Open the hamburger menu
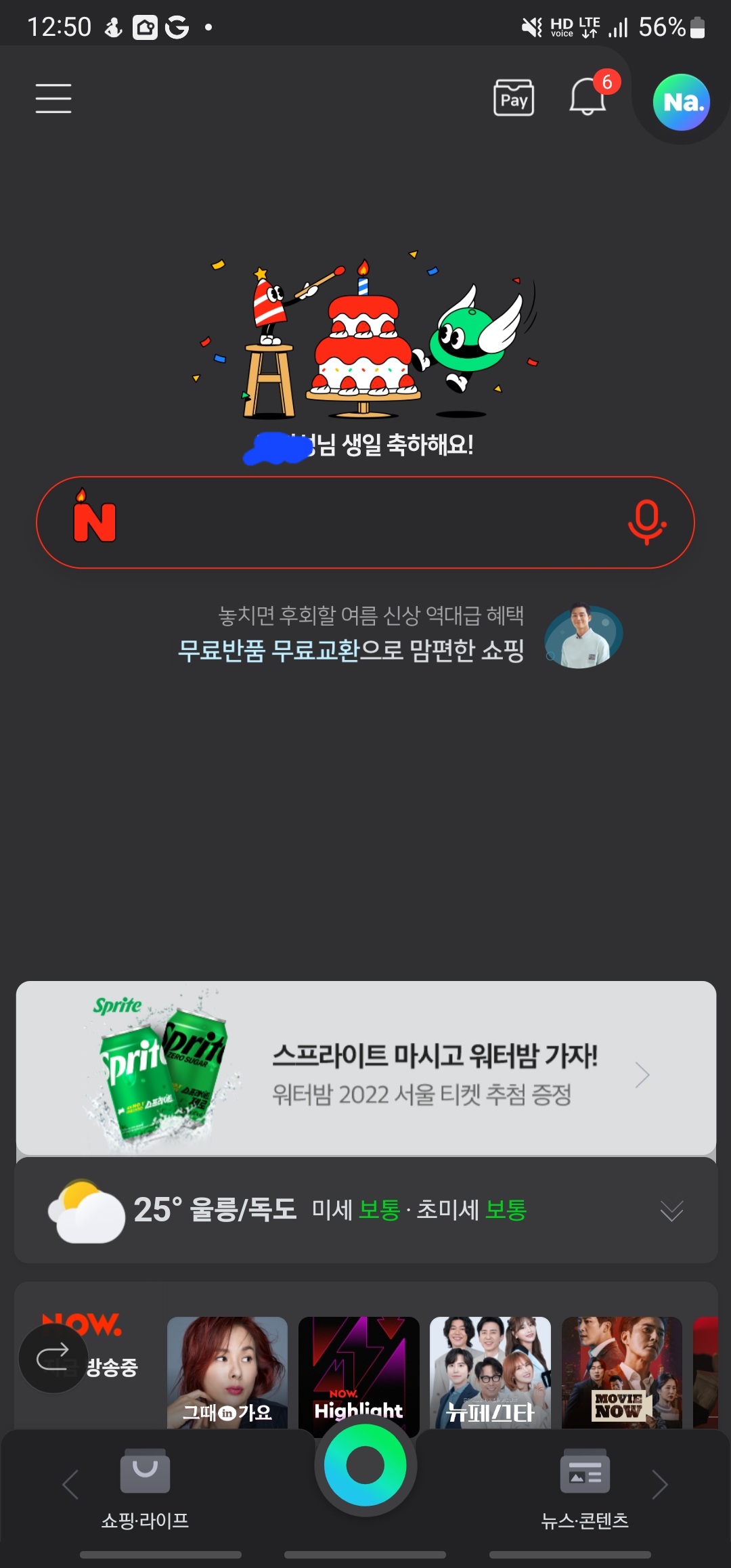Viewport: 731px width, 1568px height. coord(53,99)
